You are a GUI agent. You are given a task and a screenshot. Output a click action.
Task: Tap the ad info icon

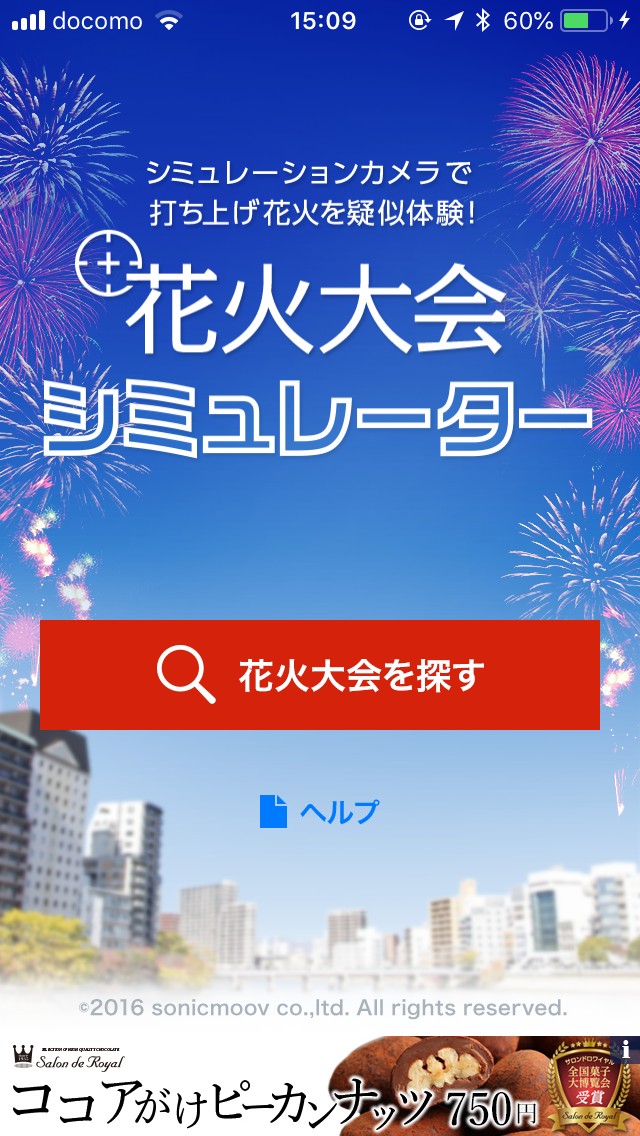coord(628,1049)
